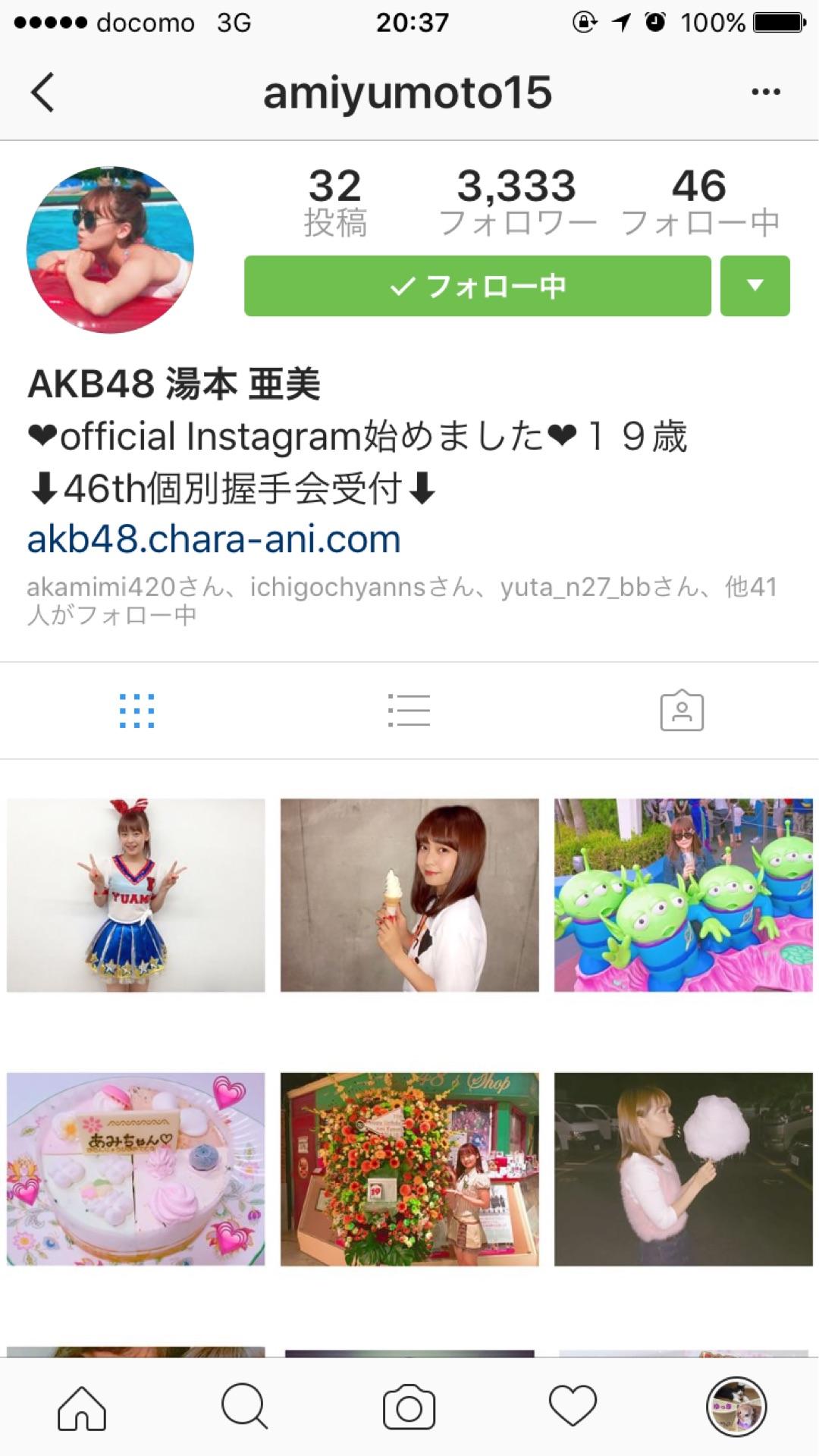Open the cheerleader outfit post
Screen dimensions: 819x1456
point(136,895)
